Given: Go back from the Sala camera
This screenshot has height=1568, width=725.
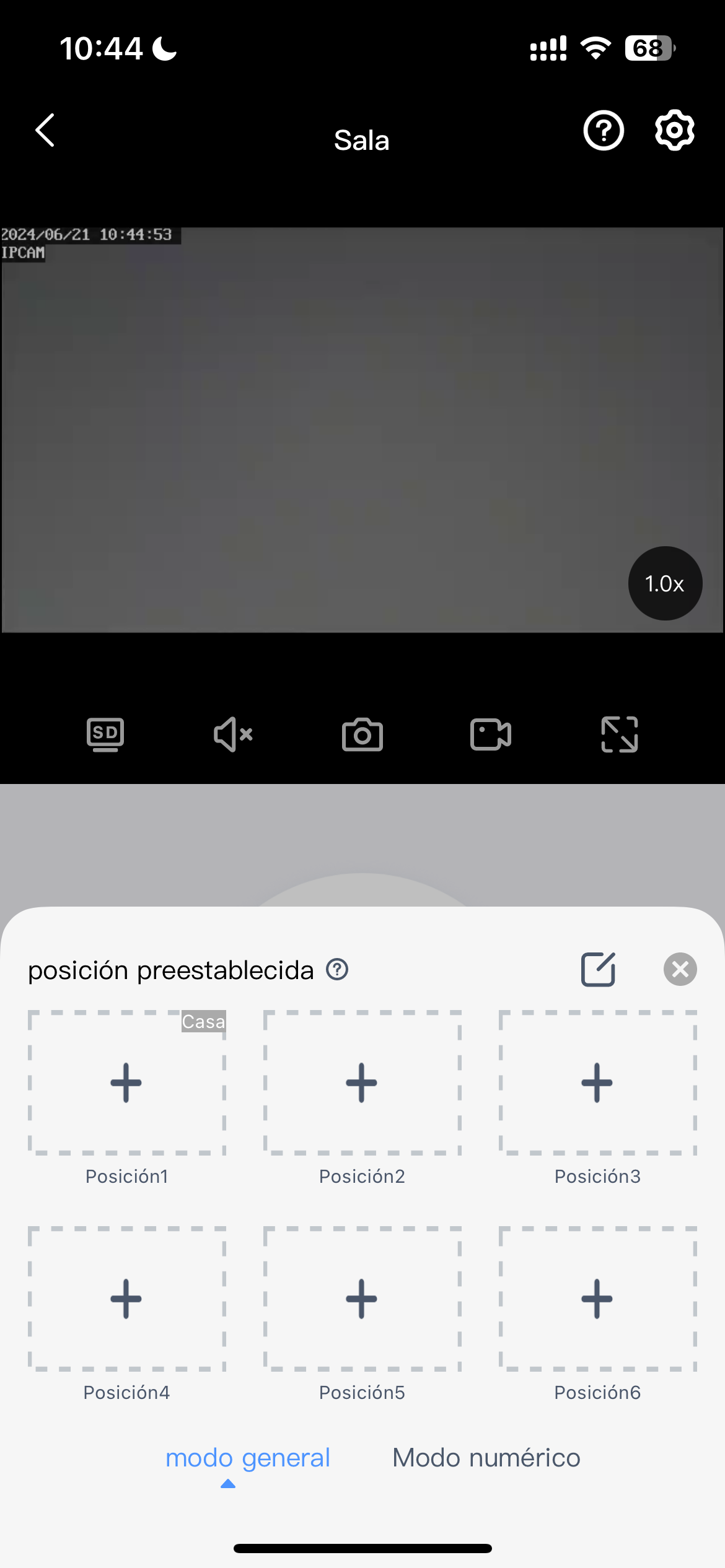Looking at the screenshot, I should pyautogui.click(x=45, y=131).
